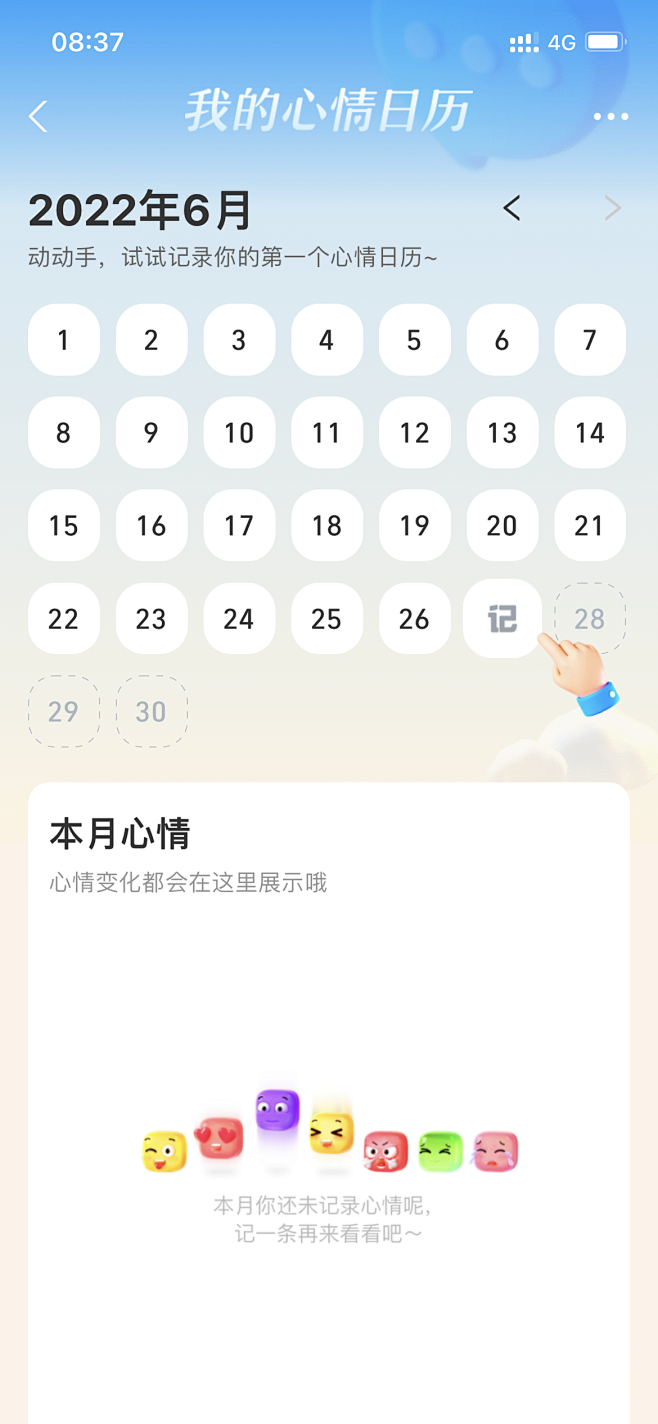Viewport: 658px width, 1424px height.
Task: Tap day 20 in the calendar
Action: click(x=502, y=525)
